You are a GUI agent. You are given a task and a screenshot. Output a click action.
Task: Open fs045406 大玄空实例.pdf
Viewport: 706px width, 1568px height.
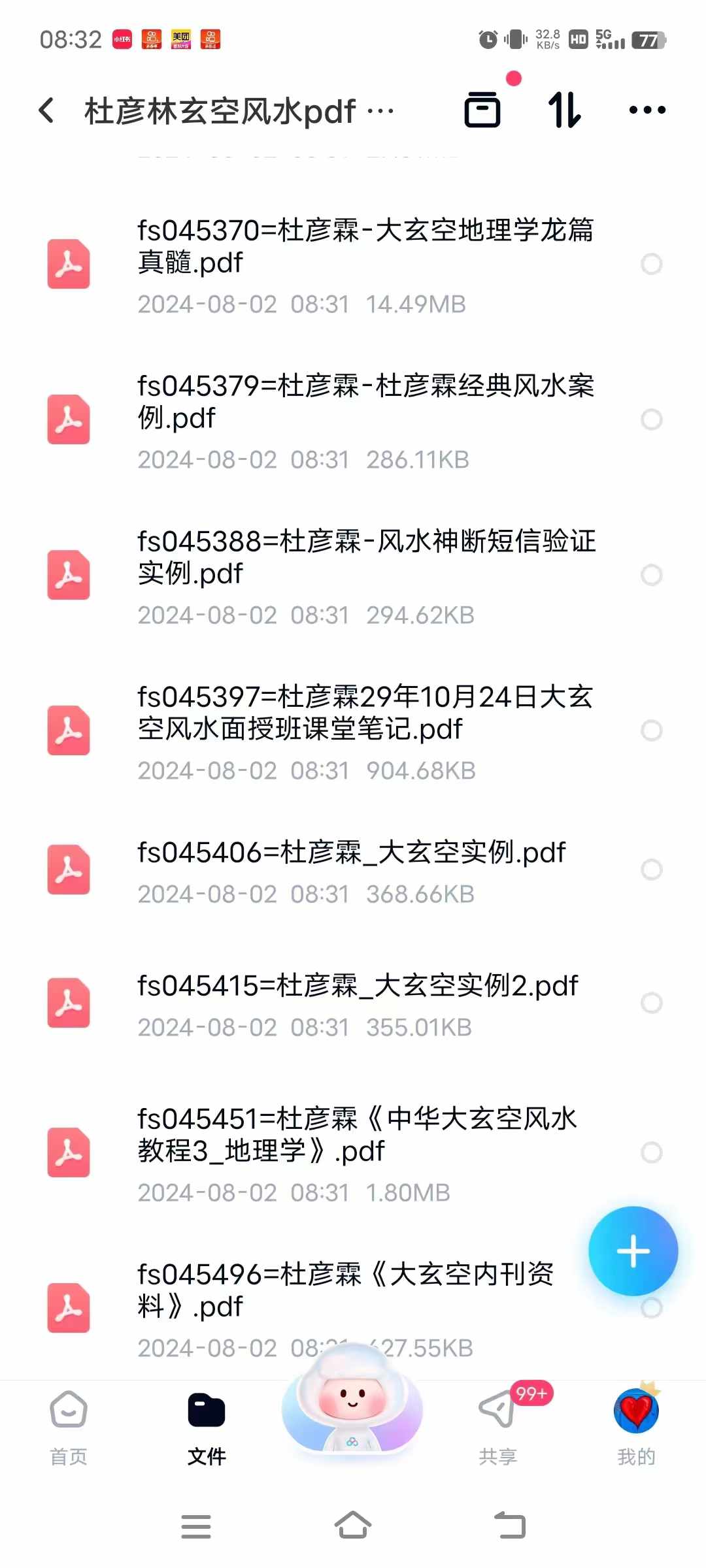(x=353, y=870)
